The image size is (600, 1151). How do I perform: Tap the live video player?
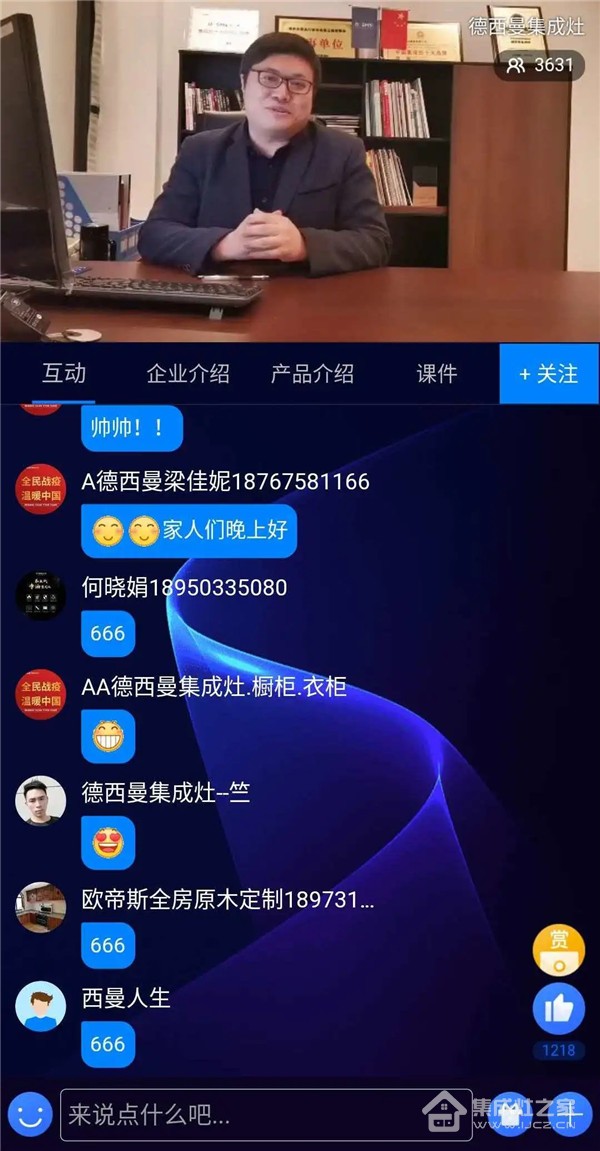300,170
